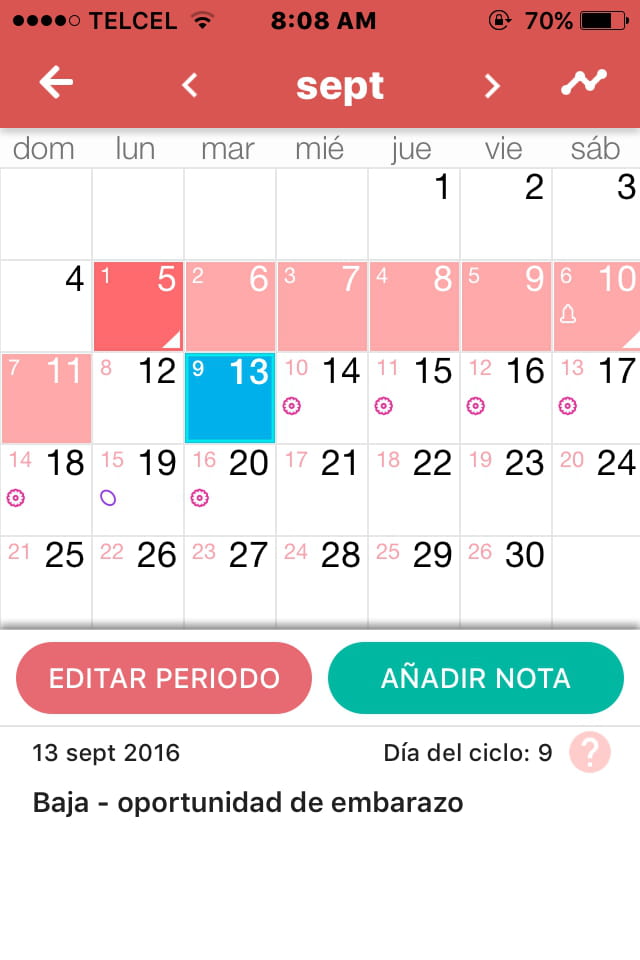Pick September 12 on the calendar
The height and width of the screenshot is (960, 640).
tap(138, 398)
